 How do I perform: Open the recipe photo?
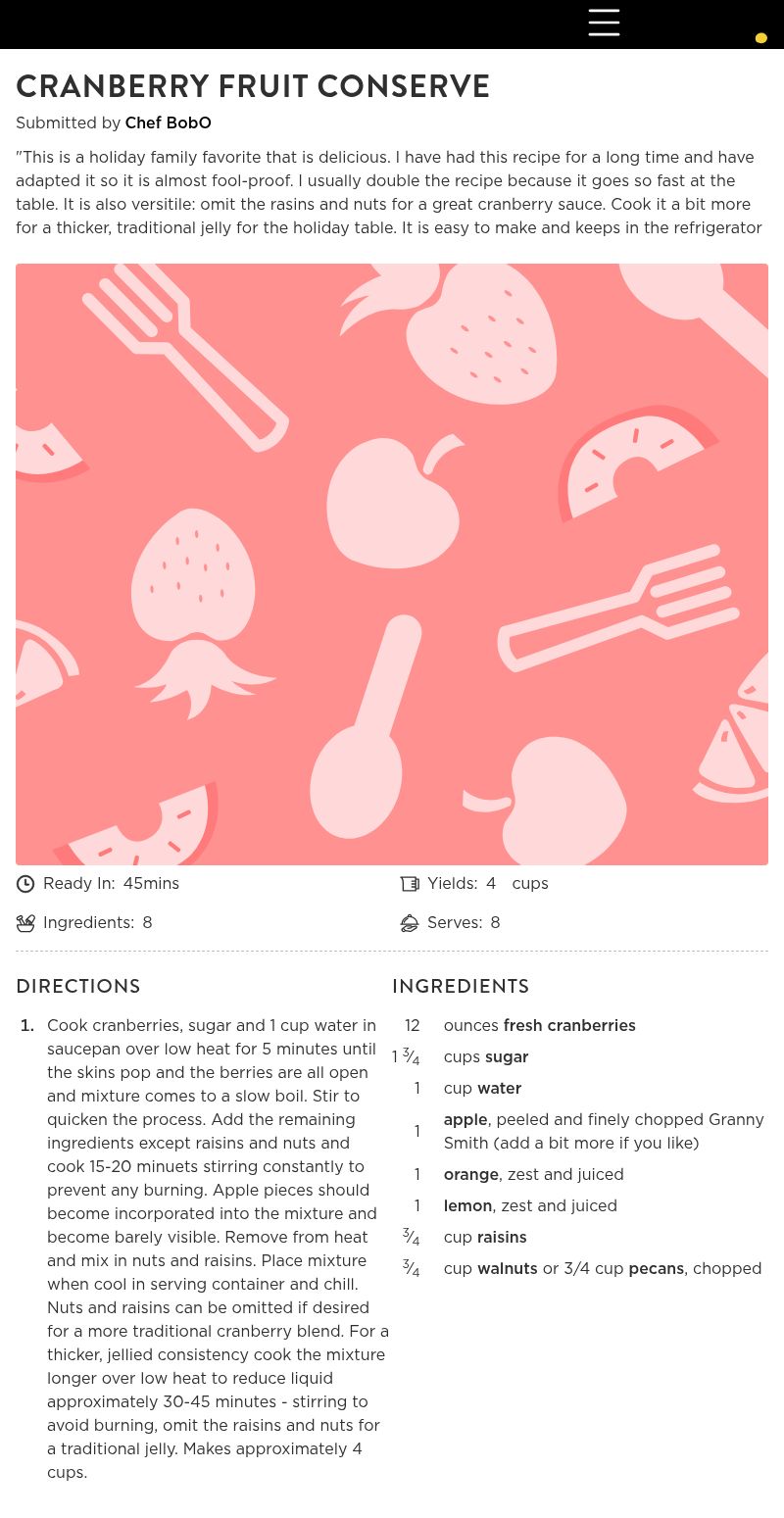392,564
